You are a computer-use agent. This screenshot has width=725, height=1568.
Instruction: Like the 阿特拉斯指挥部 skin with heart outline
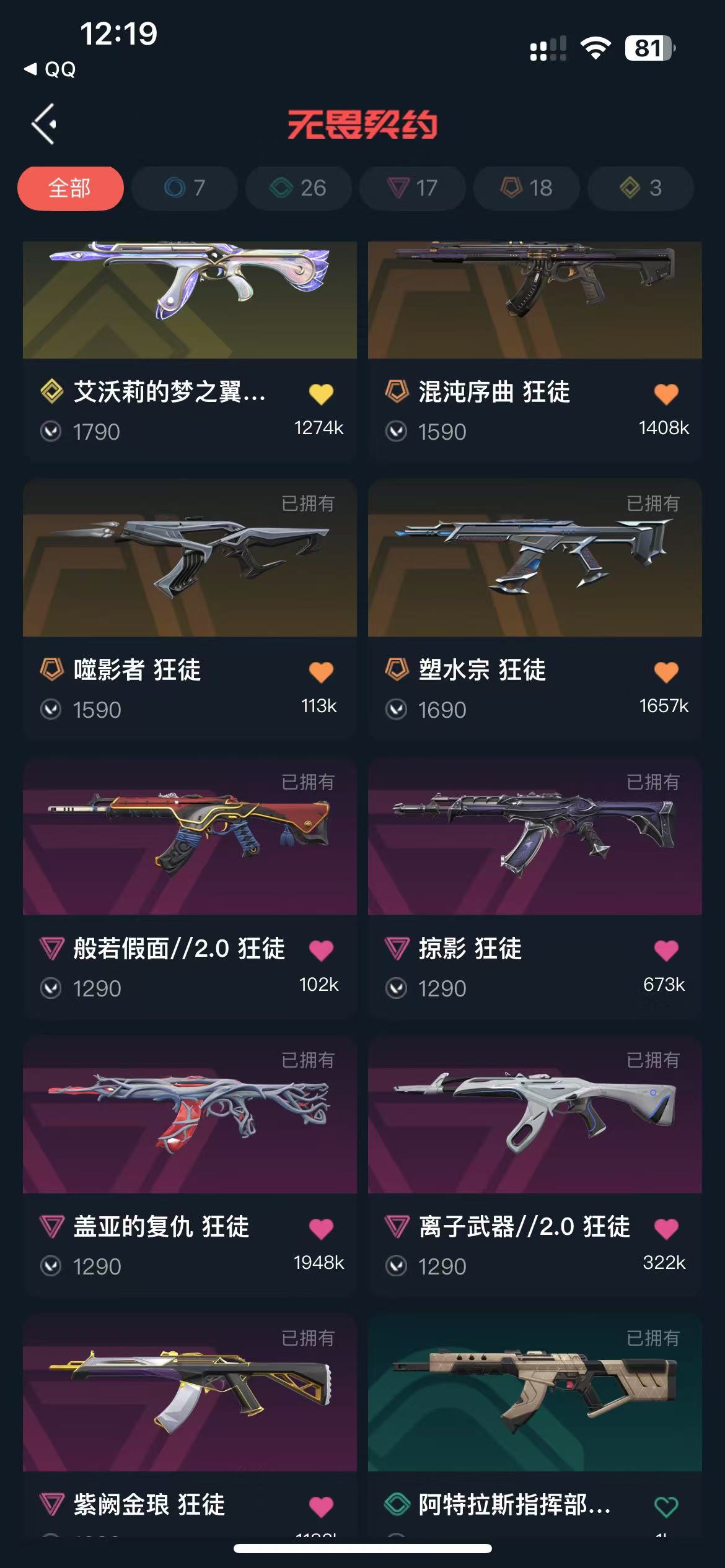click(x=666, y=1506)
